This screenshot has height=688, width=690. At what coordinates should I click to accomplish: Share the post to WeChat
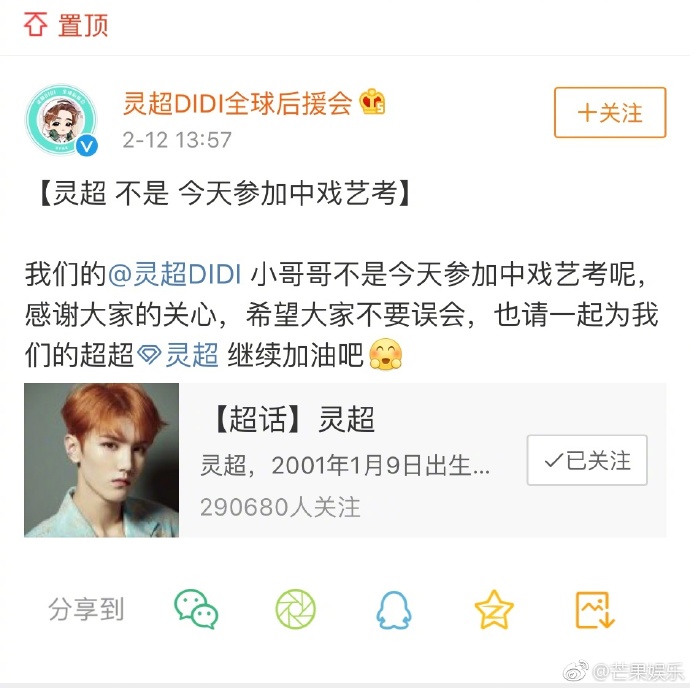(x=196, y=608)
